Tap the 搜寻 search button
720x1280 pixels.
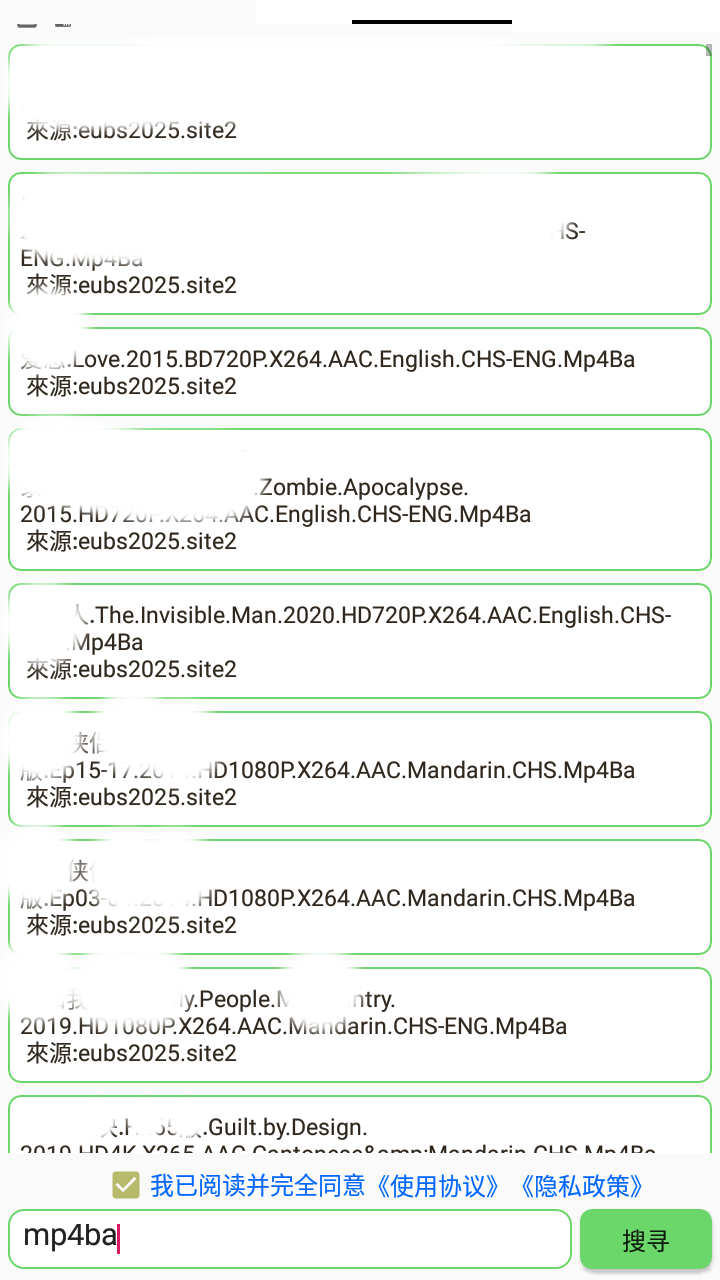[645, 1240]
